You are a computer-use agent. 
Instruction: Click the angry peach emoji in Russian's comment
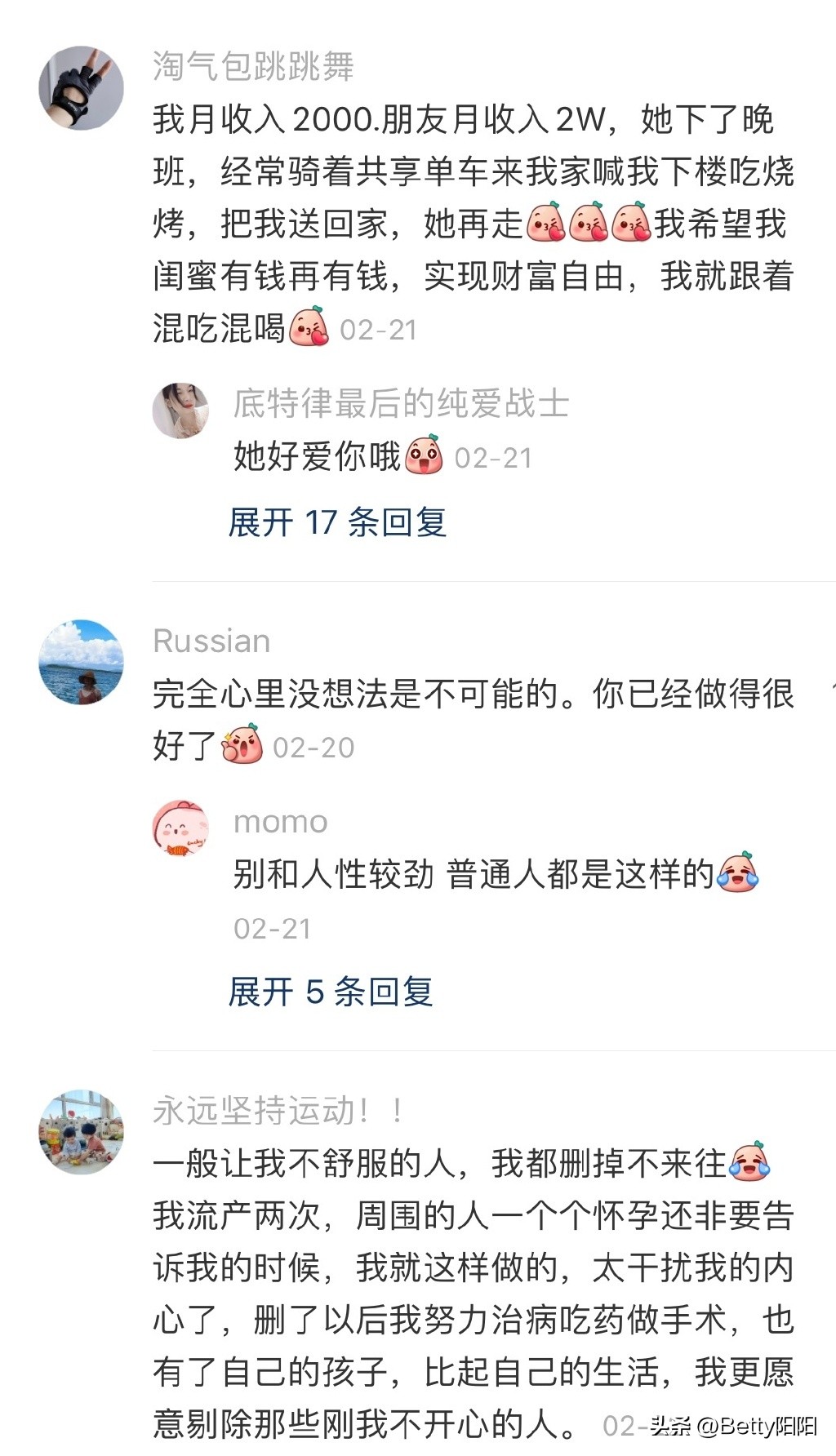pos(242,744)
